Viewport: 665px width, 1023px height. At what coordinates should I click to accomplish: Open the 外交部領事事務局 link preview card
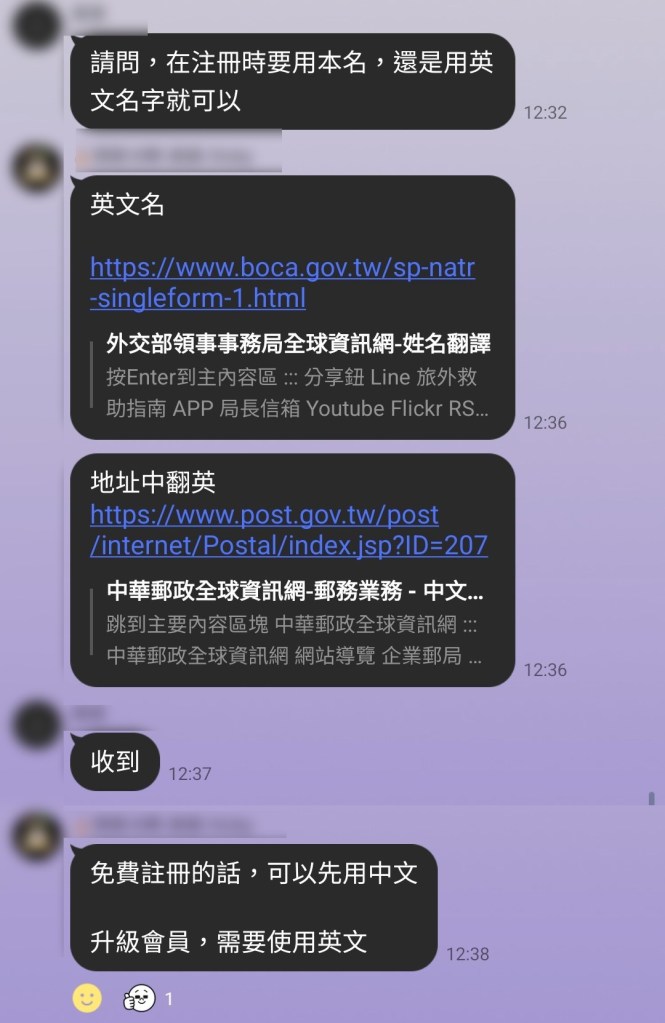click(298, 376)
